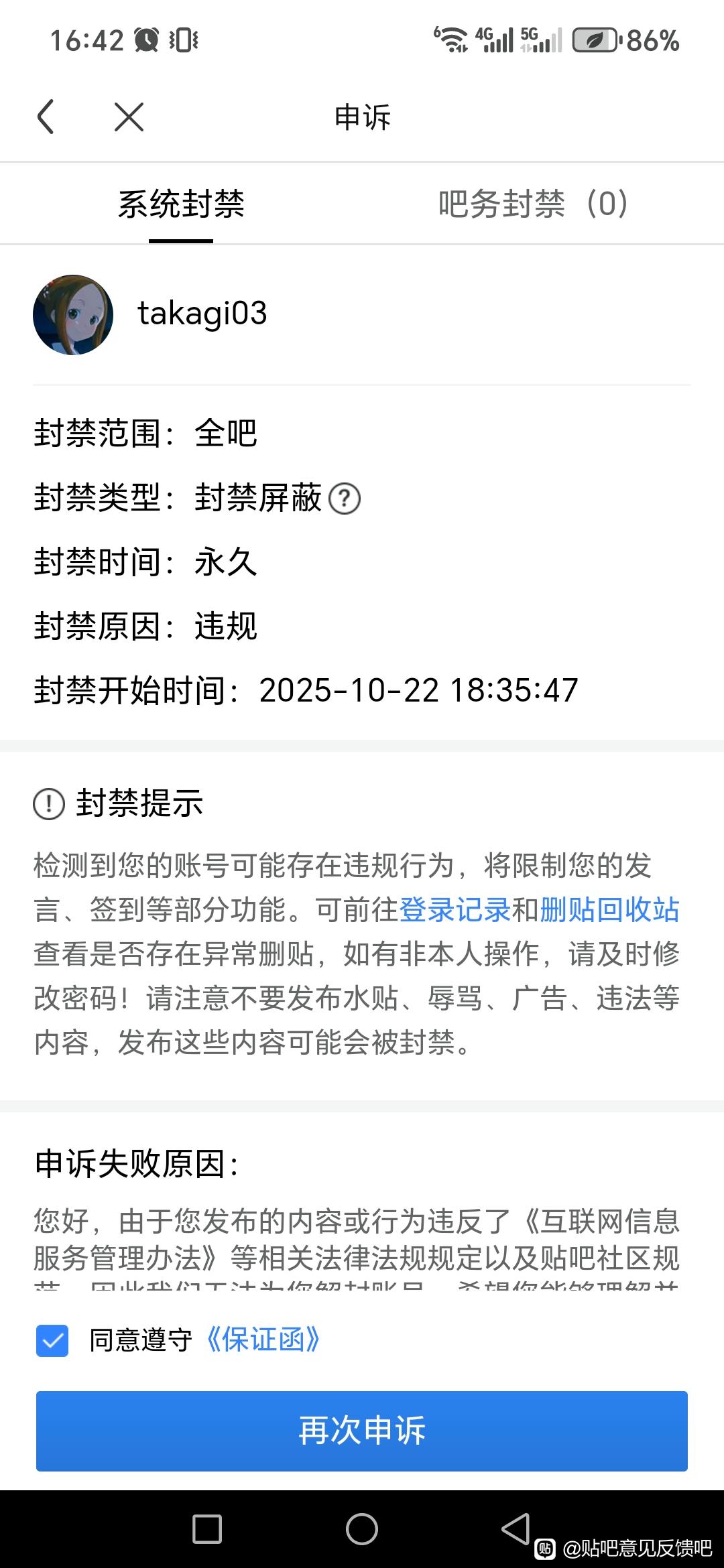The width and height of the screenshot is (724, 1568).
Task: Close the appeal page with X
Action: point(129,117)
